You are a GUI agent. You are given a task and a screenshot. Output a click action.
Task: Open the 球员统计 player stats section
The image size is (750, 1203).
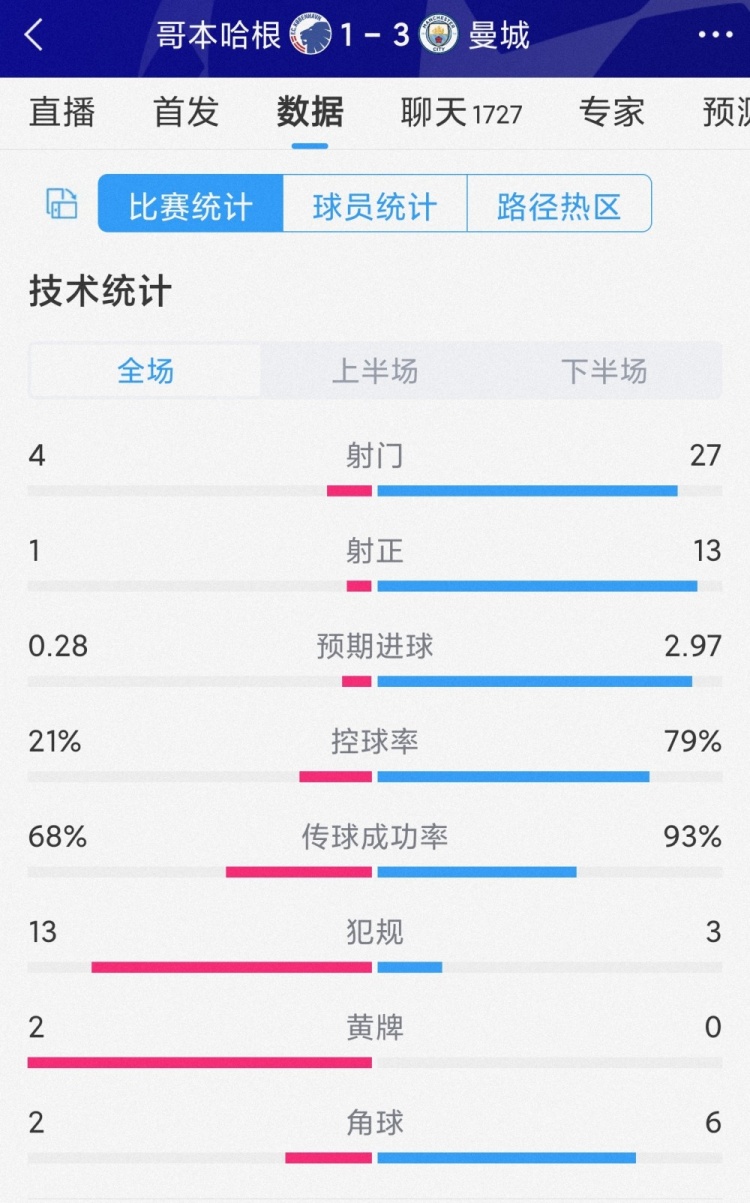click(373, 203)
